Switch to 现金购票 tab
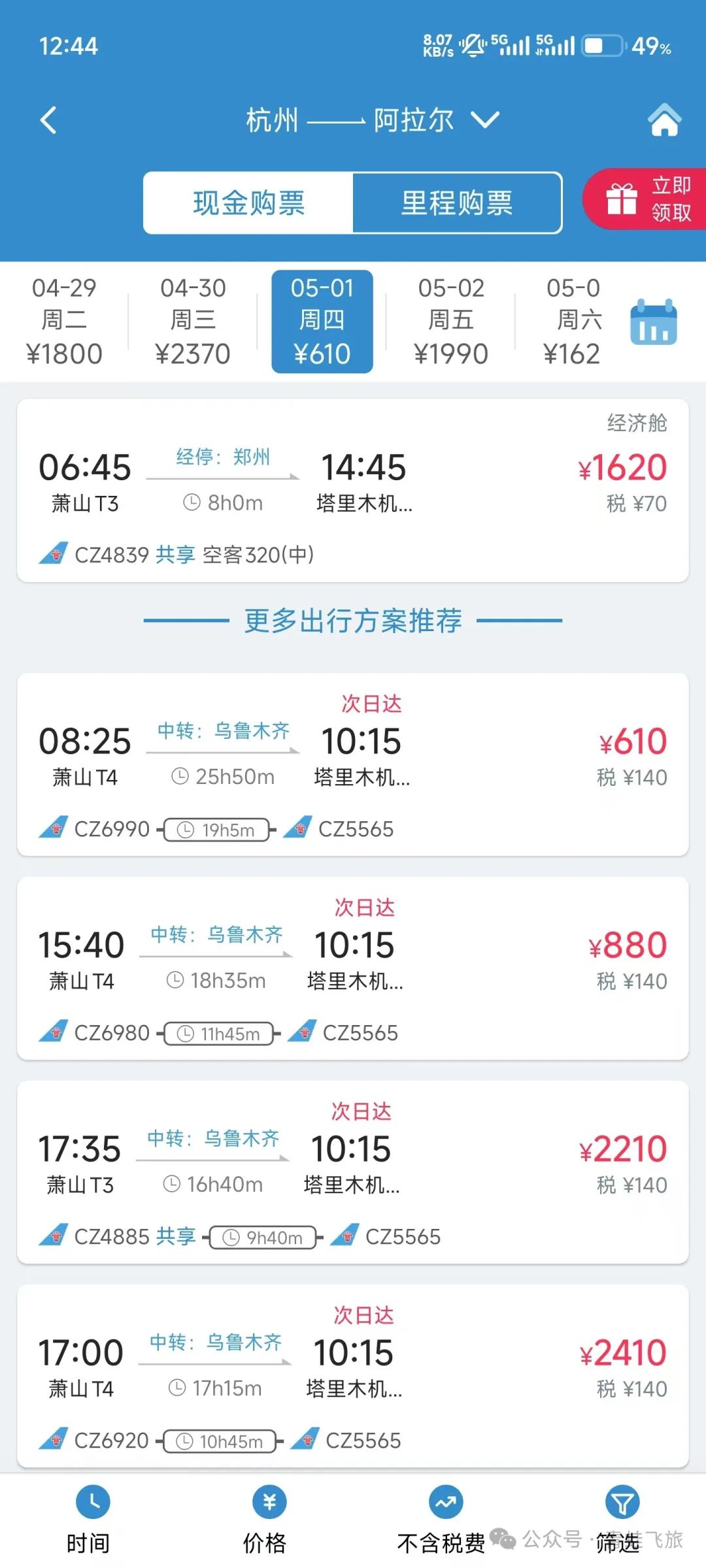The width and height of the screenshot is (706, 1568). coord(248,203)
